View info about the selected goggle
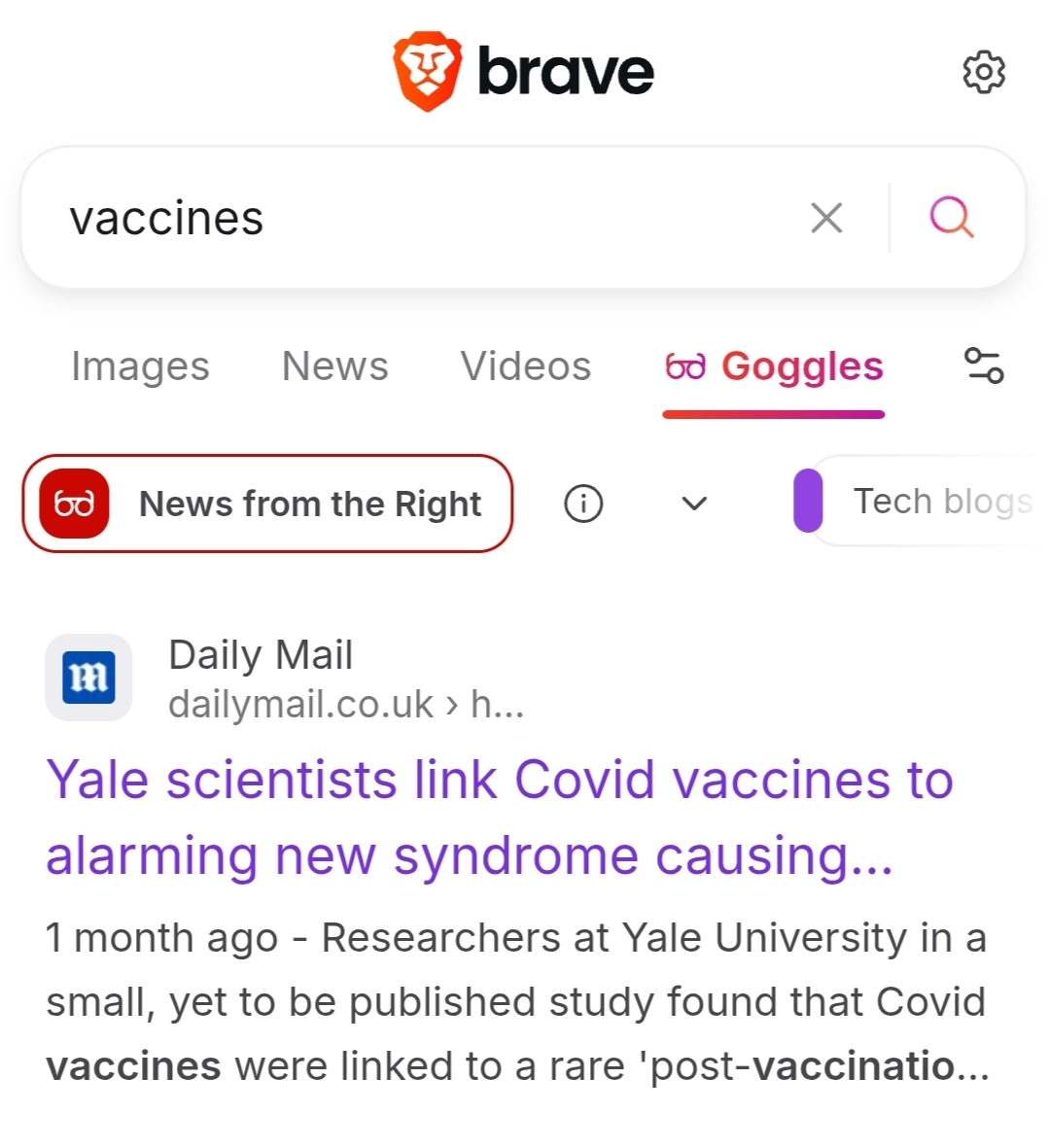This screenshot has height=1148, width=1048. [583, 504]
